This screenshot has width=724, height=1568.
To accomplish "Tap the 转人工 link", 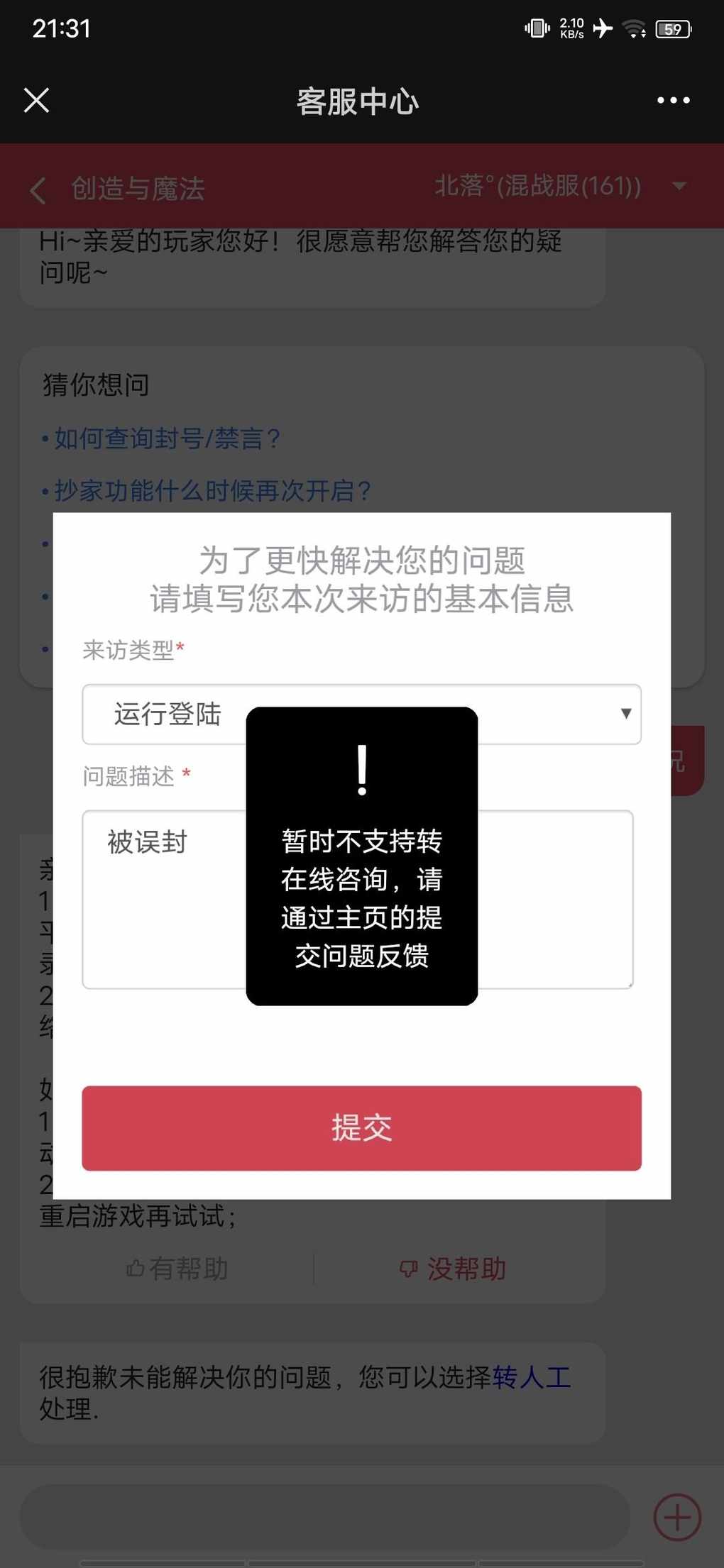I will 532,1377.
